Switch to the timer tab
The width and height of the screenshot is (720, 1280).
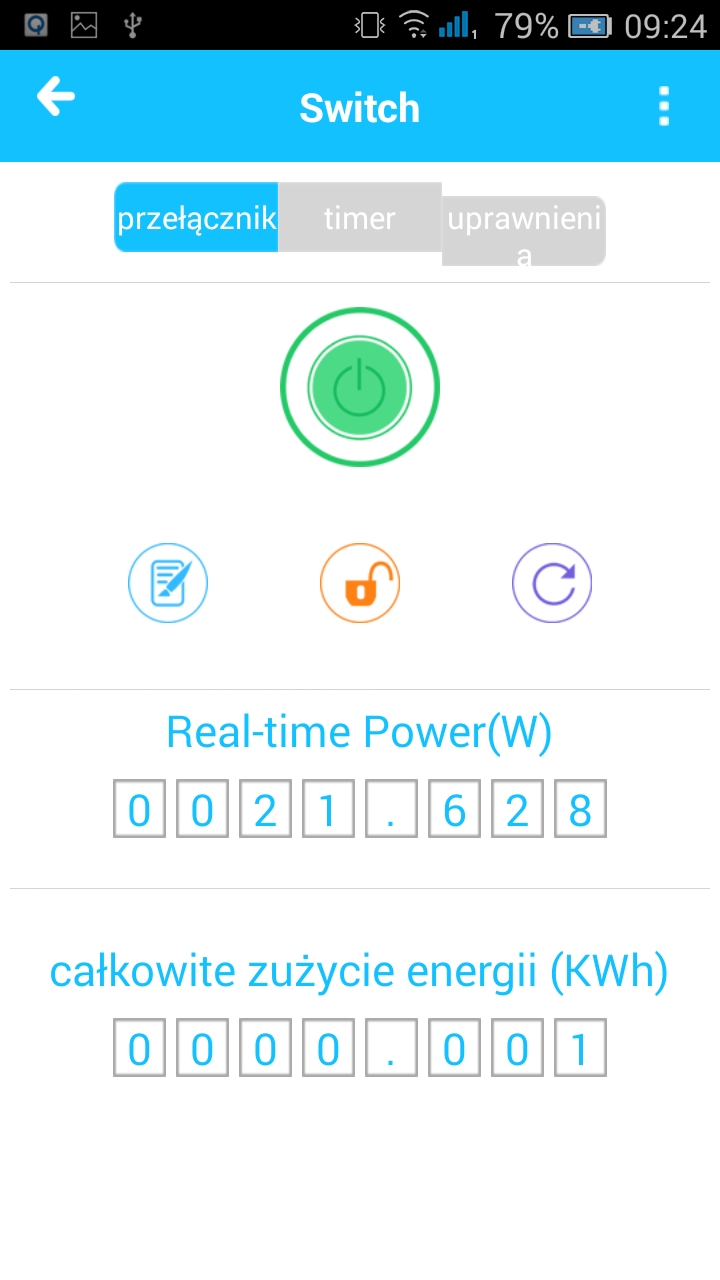(360, 217)
